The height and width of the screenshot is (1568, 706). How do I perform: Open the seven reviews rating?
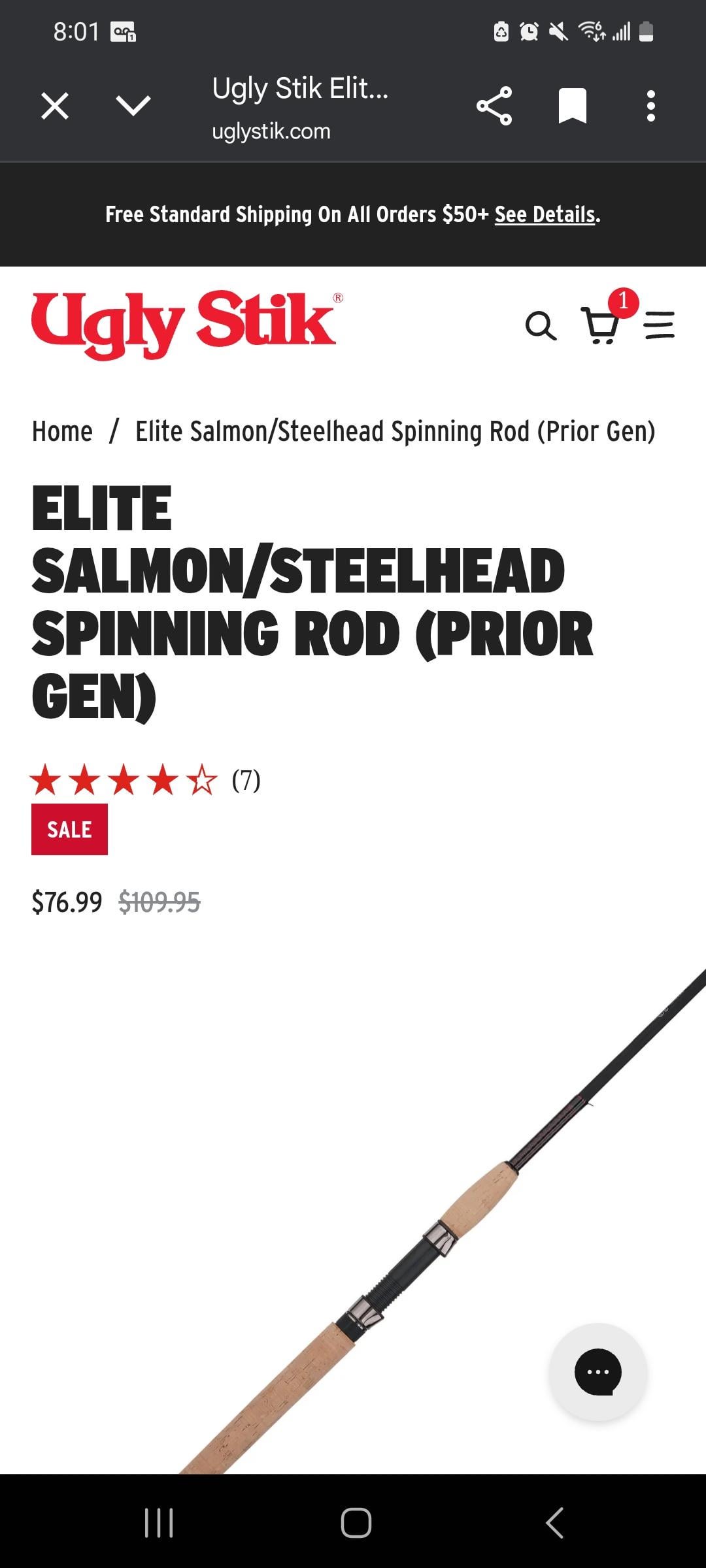tap(146, 781)
